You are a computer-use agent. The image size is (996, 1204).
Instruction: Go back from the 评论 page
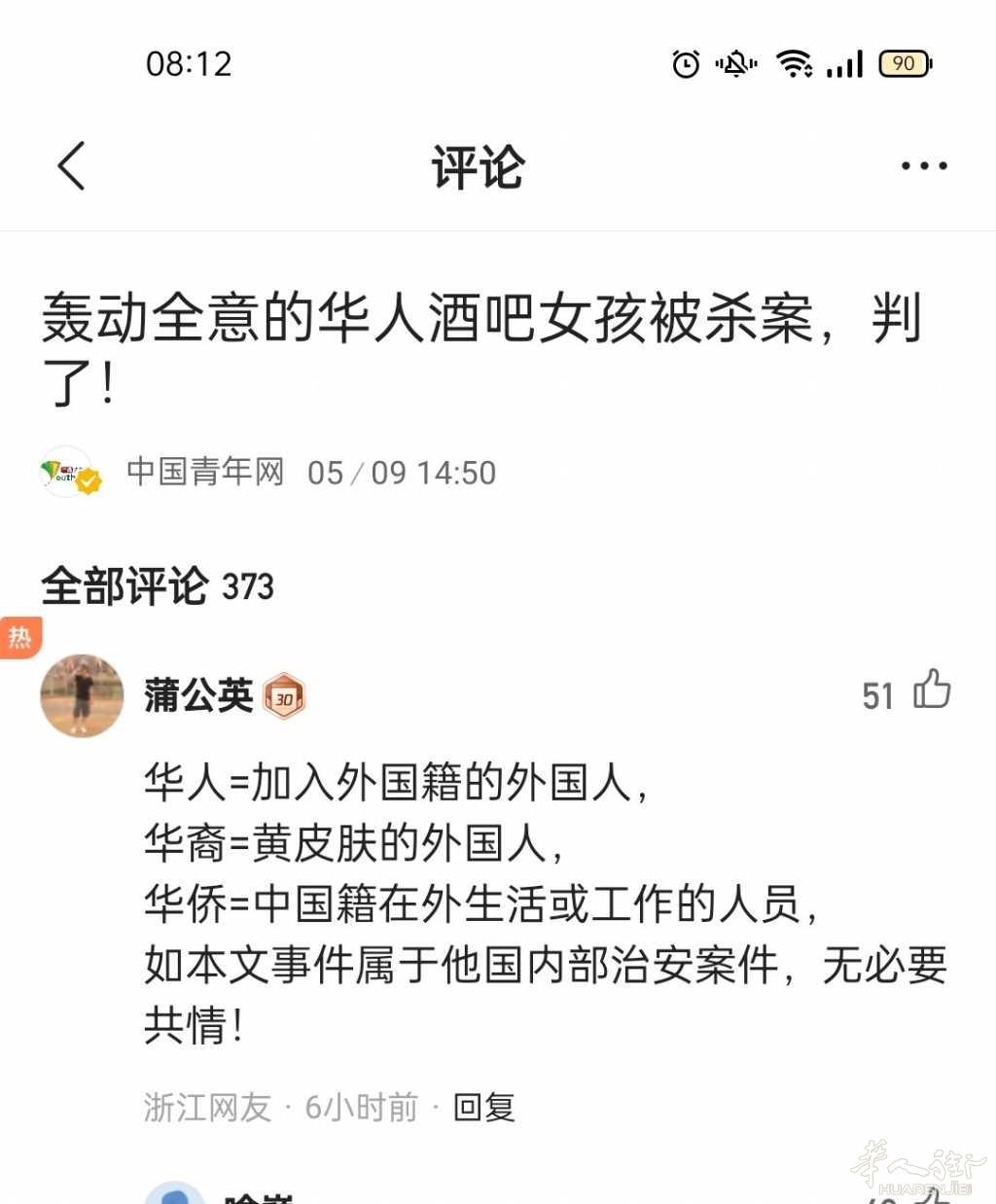[x=71, y=165]
